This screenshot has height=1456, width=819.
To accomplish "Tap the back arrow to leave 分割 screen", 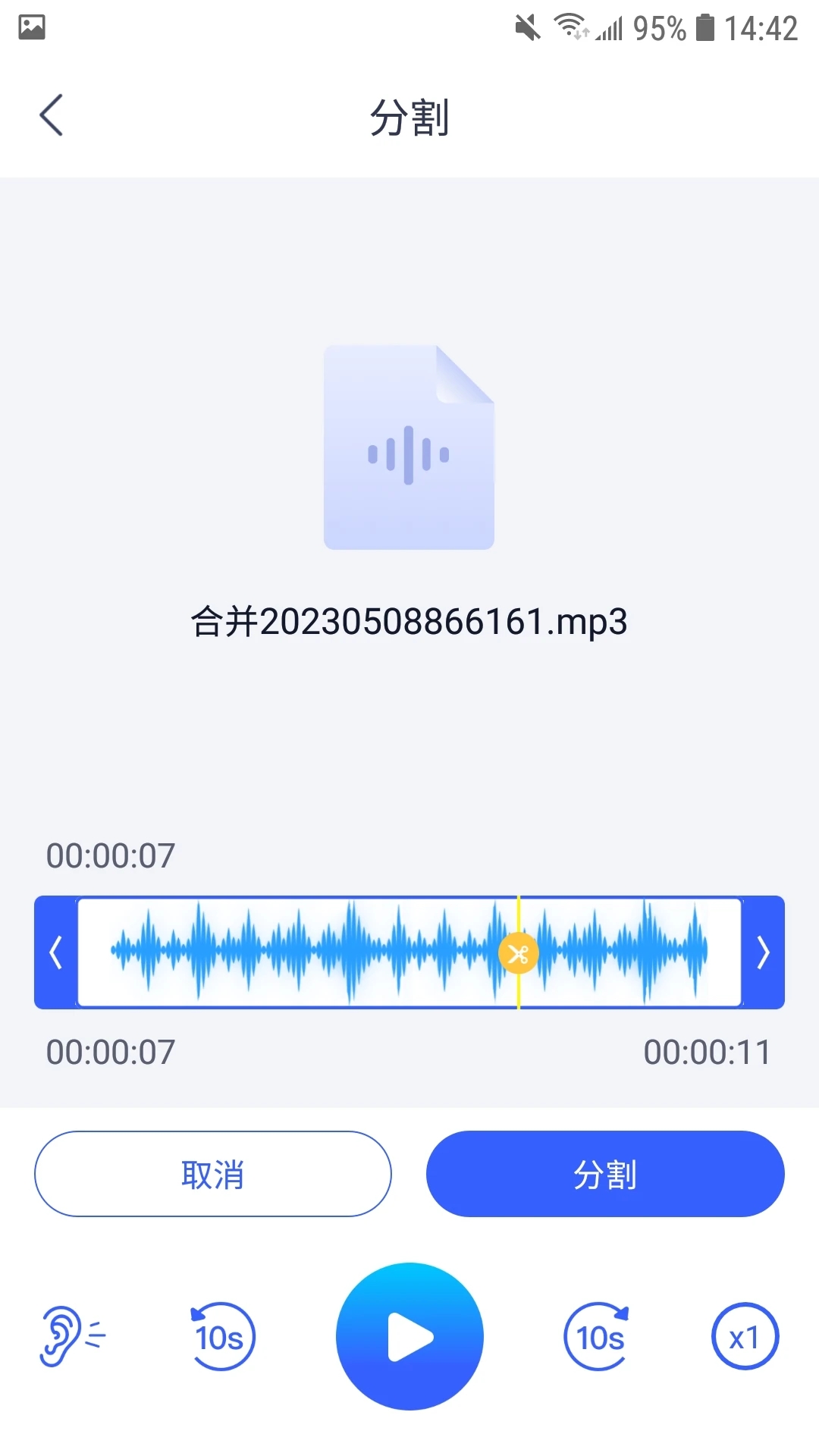I will (50, 115).
